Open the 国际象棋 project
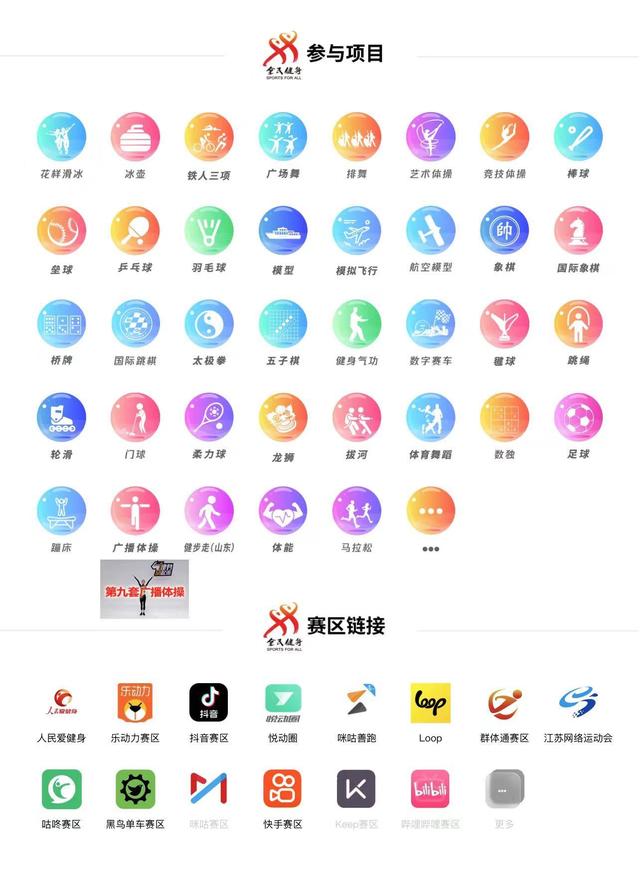The image size is (640, 870). pyautogui.click(x=578, y=231)
